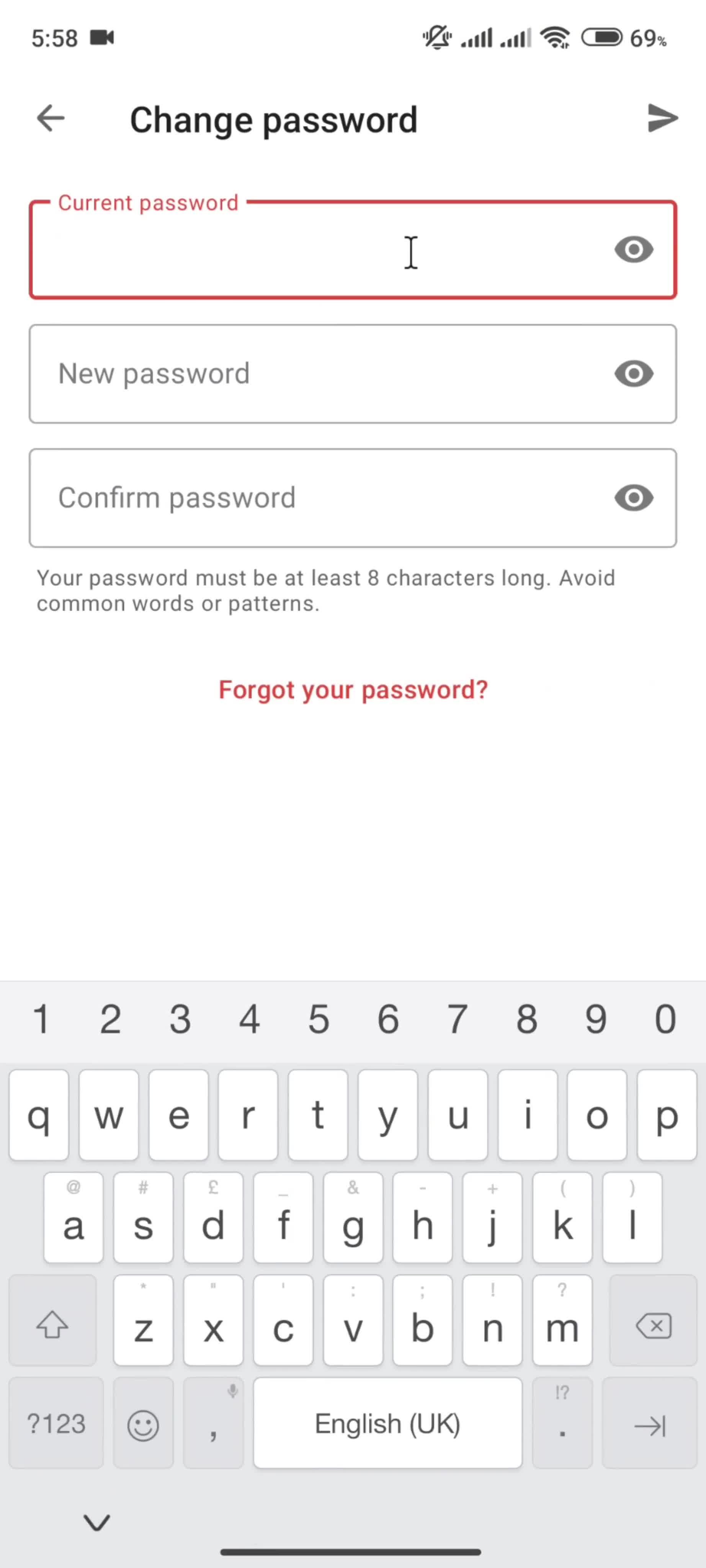Hit the backspace key on keyboard

[x=653, y=1326]
